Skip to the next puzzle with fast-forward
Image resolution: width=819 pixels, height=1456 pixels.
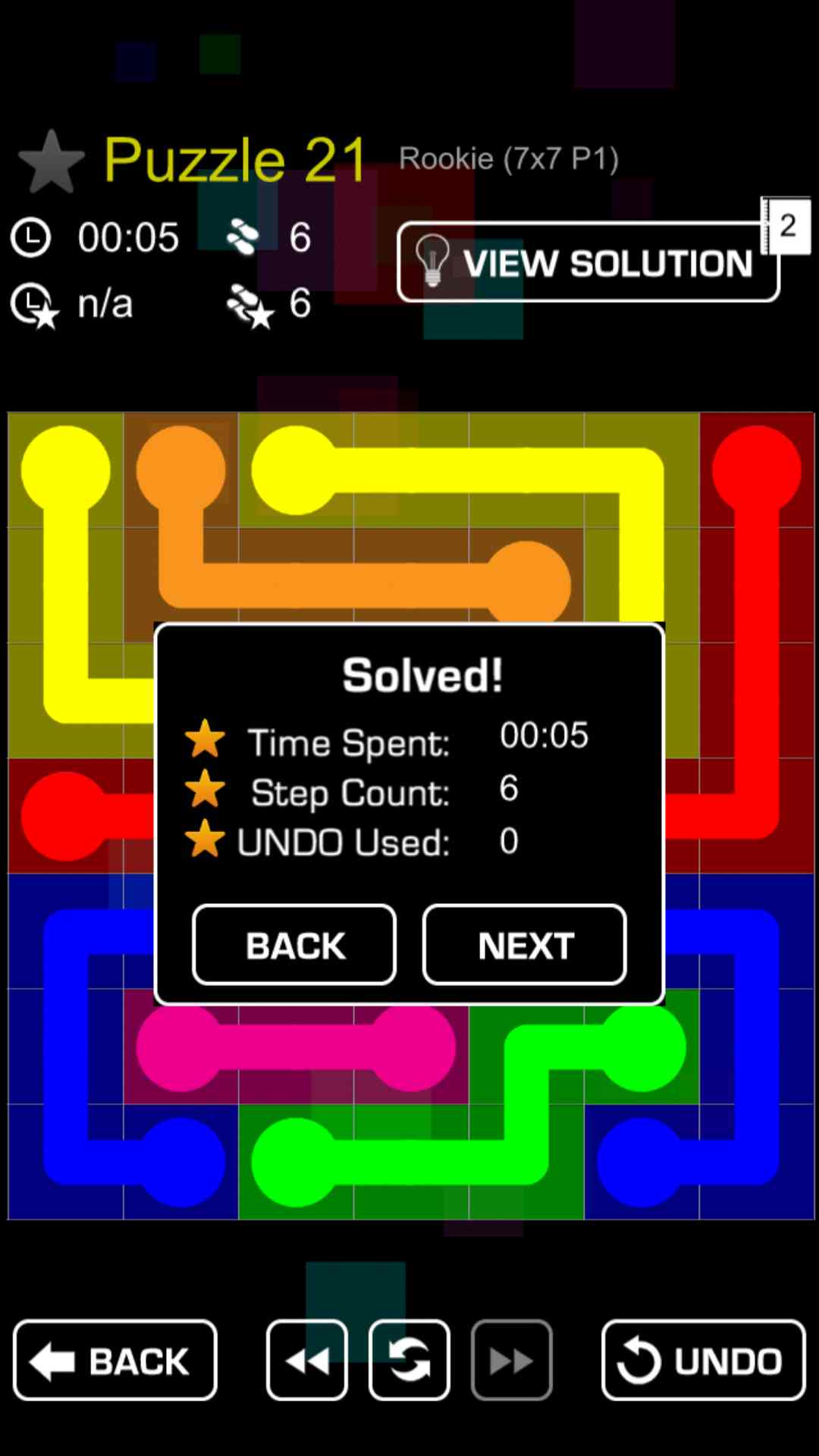click(511, 1360)
